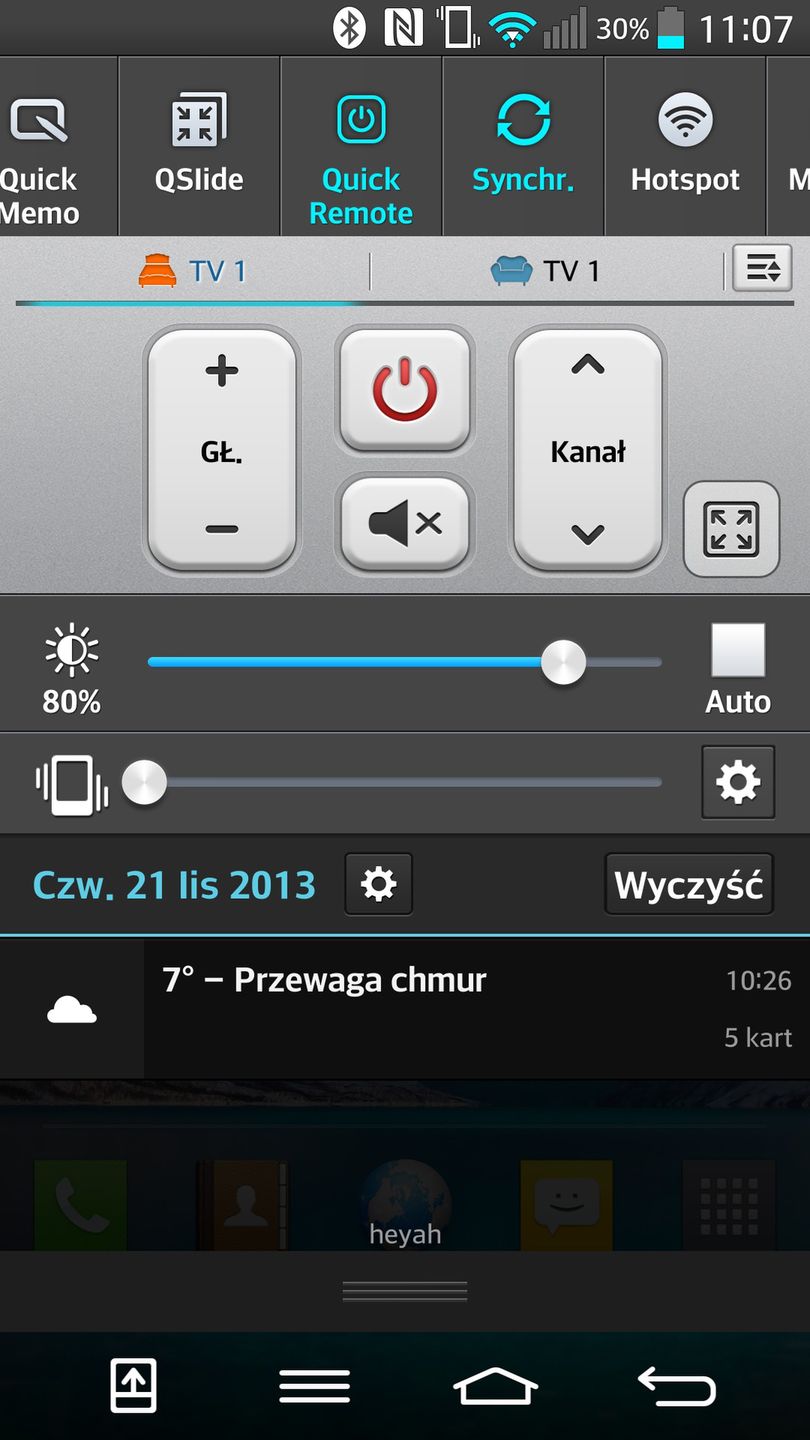Image resolution: width=810 pixels, height=1440 pixels.
Task: Tap the red TV power button
Action: pyautogui.click(x=405, y=389)
